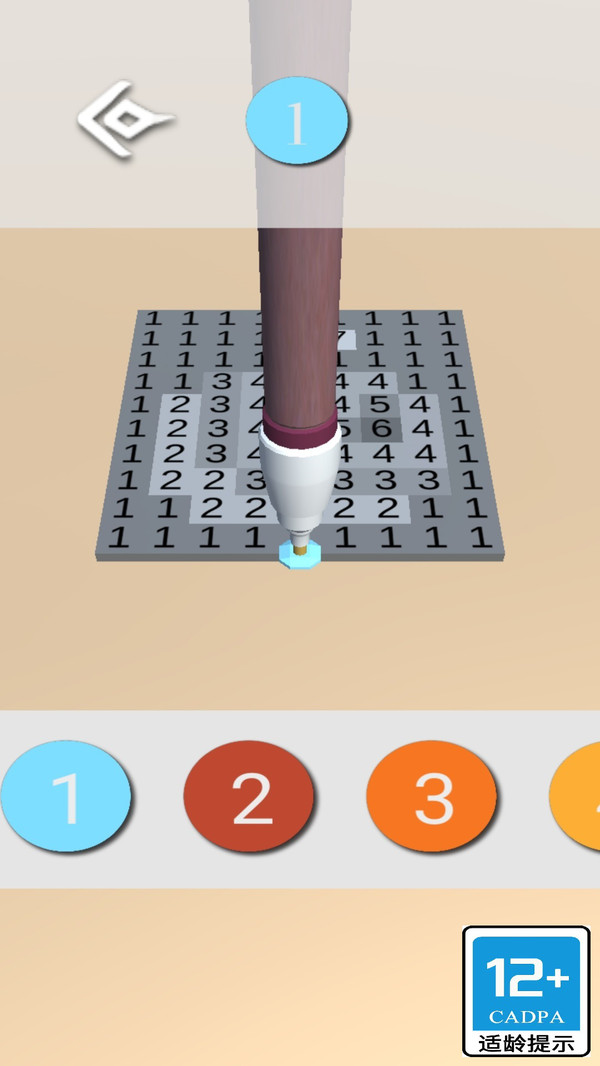The image size is (600, 1066).
Task: Pick the red color 2 swatch
Action: tap(249, 798)
